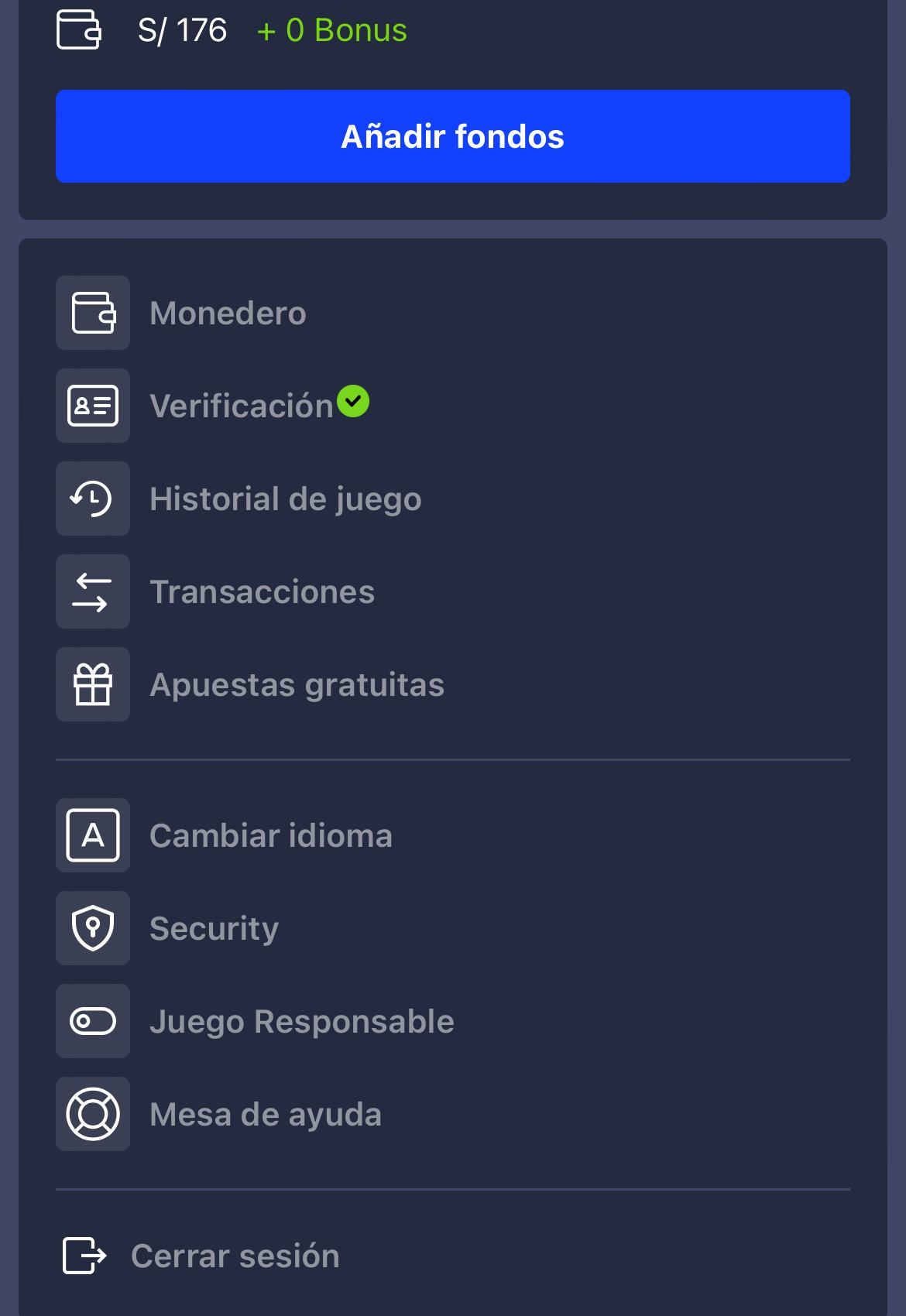Select the Monedero wallet icon
Image resolution: width=906 pixels, height=1316 pixels.
click(x=92, y=313)
